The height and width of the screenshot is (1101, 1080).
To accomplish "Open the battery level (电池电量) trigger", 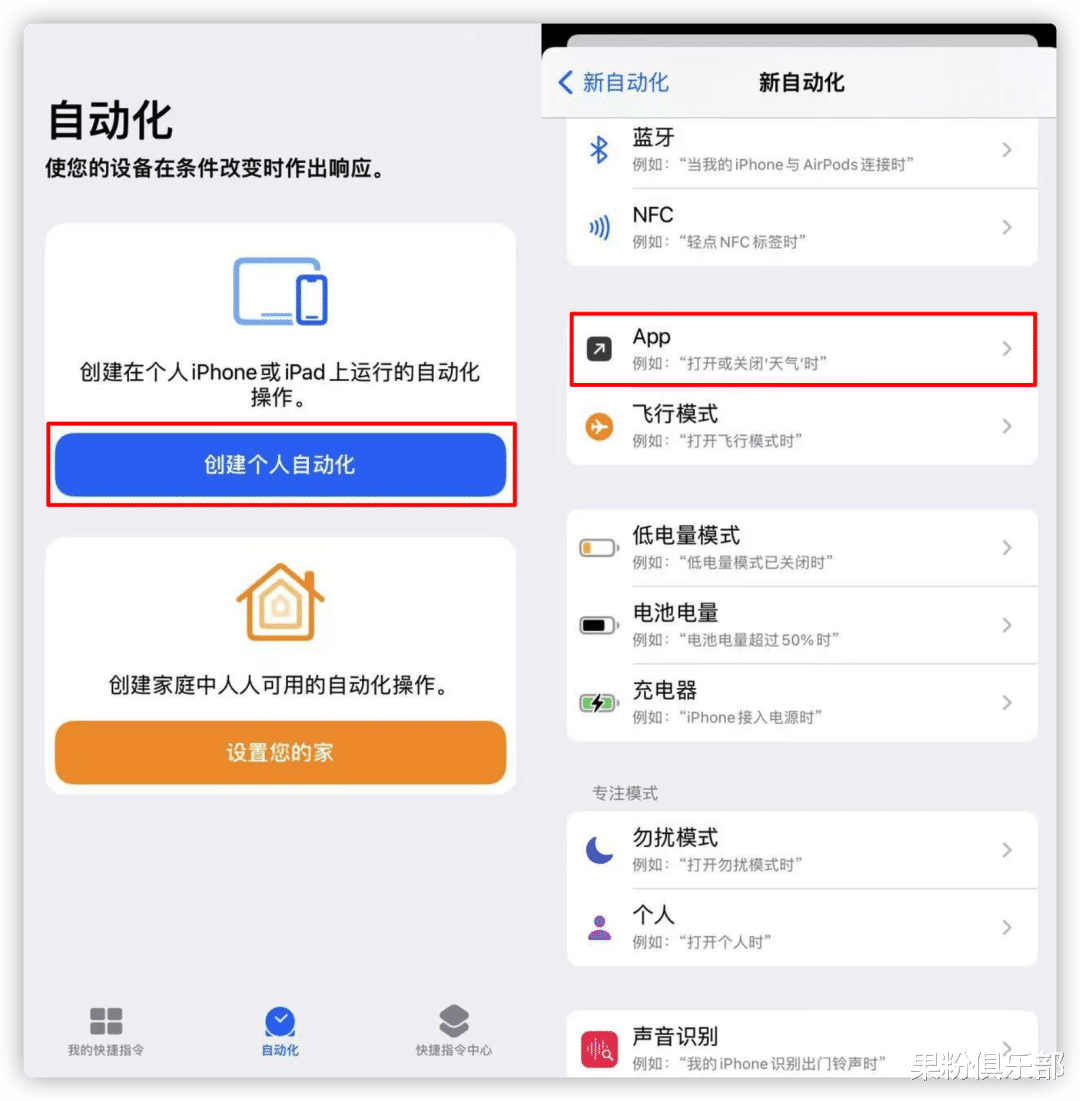I will (800, 625).
